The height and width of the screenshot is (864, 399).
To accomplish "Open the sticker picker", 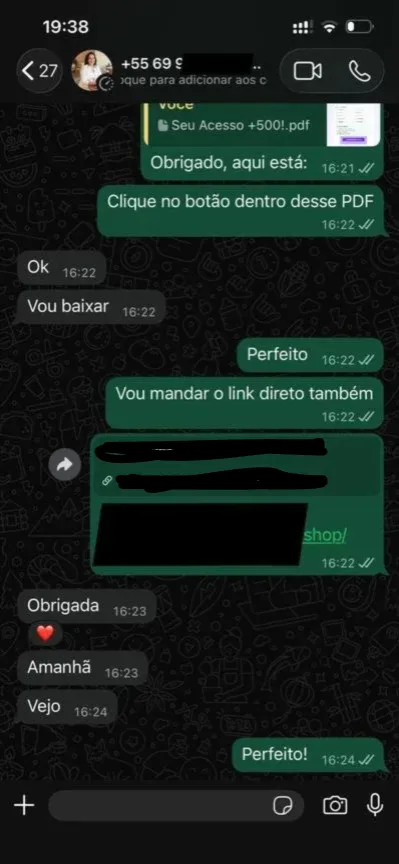I will [283, 806].
